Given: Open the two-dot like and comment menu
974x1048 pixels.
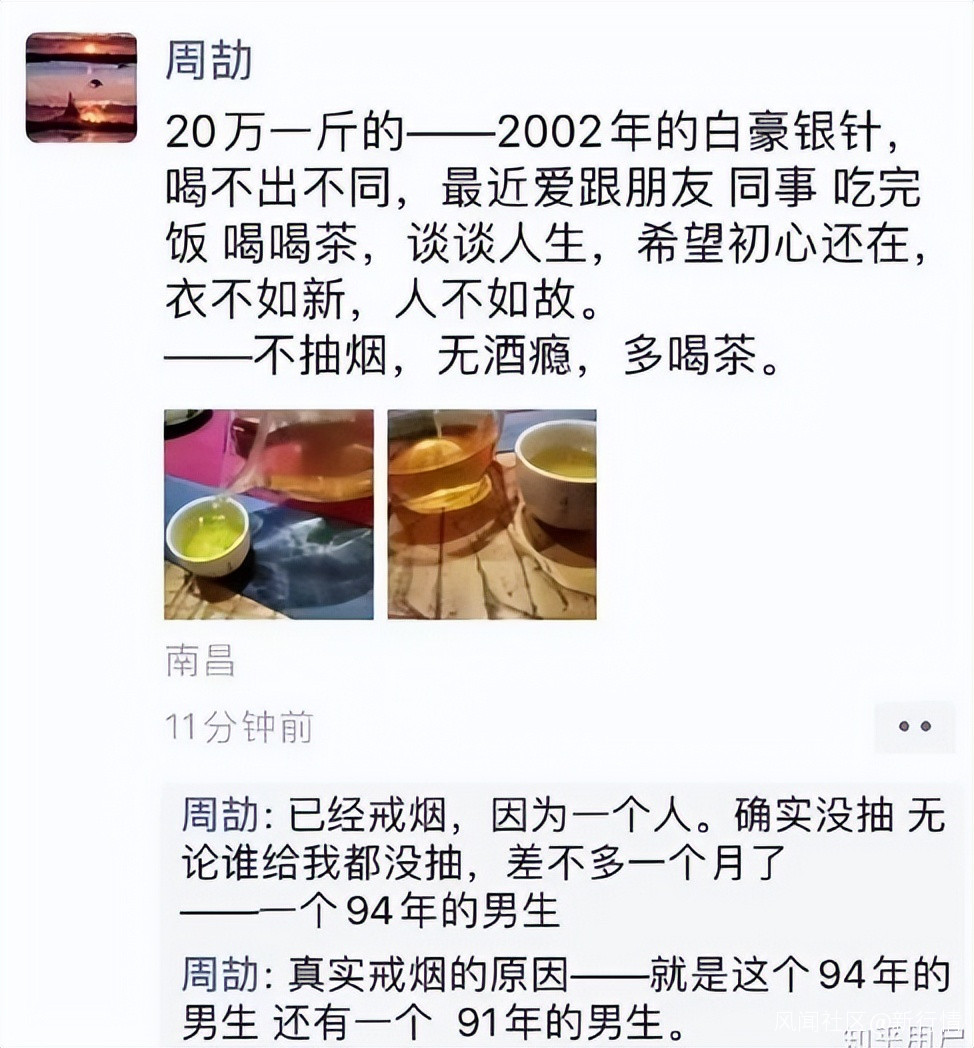Looking at the screenshot, I should click(913, 727).
